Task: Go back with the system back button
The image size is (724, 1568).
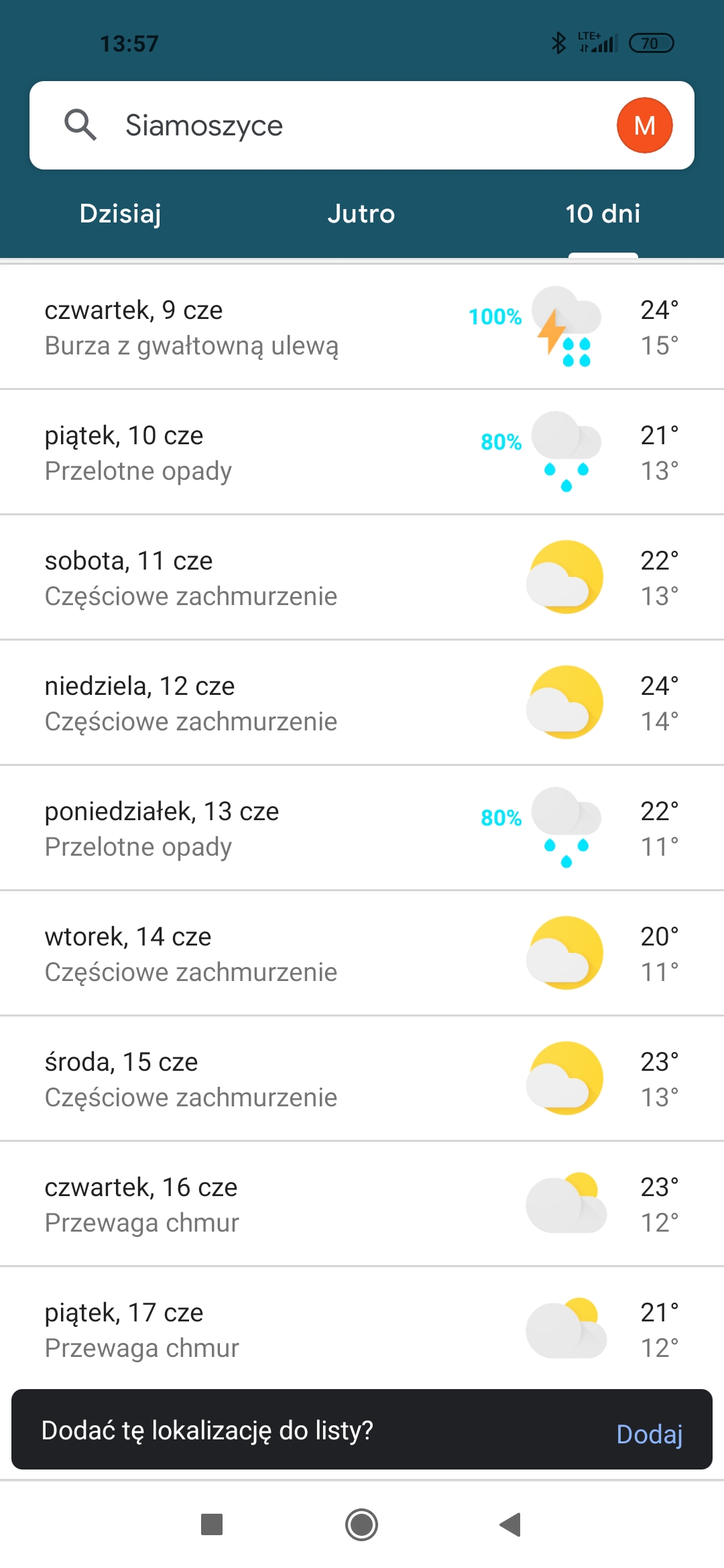Action: [x=510, y=1524]
